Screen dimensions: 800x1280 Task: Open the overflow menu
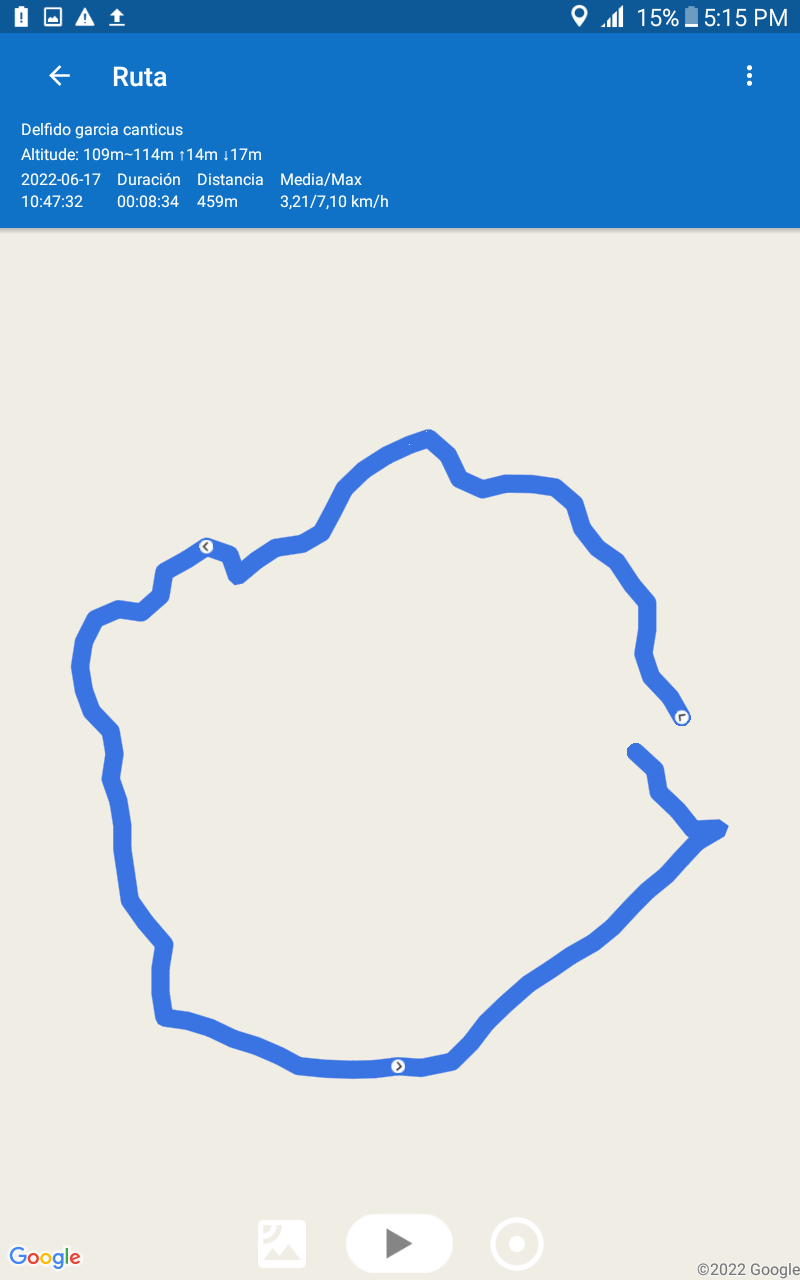pyautogui.click(x=749, y=76)
